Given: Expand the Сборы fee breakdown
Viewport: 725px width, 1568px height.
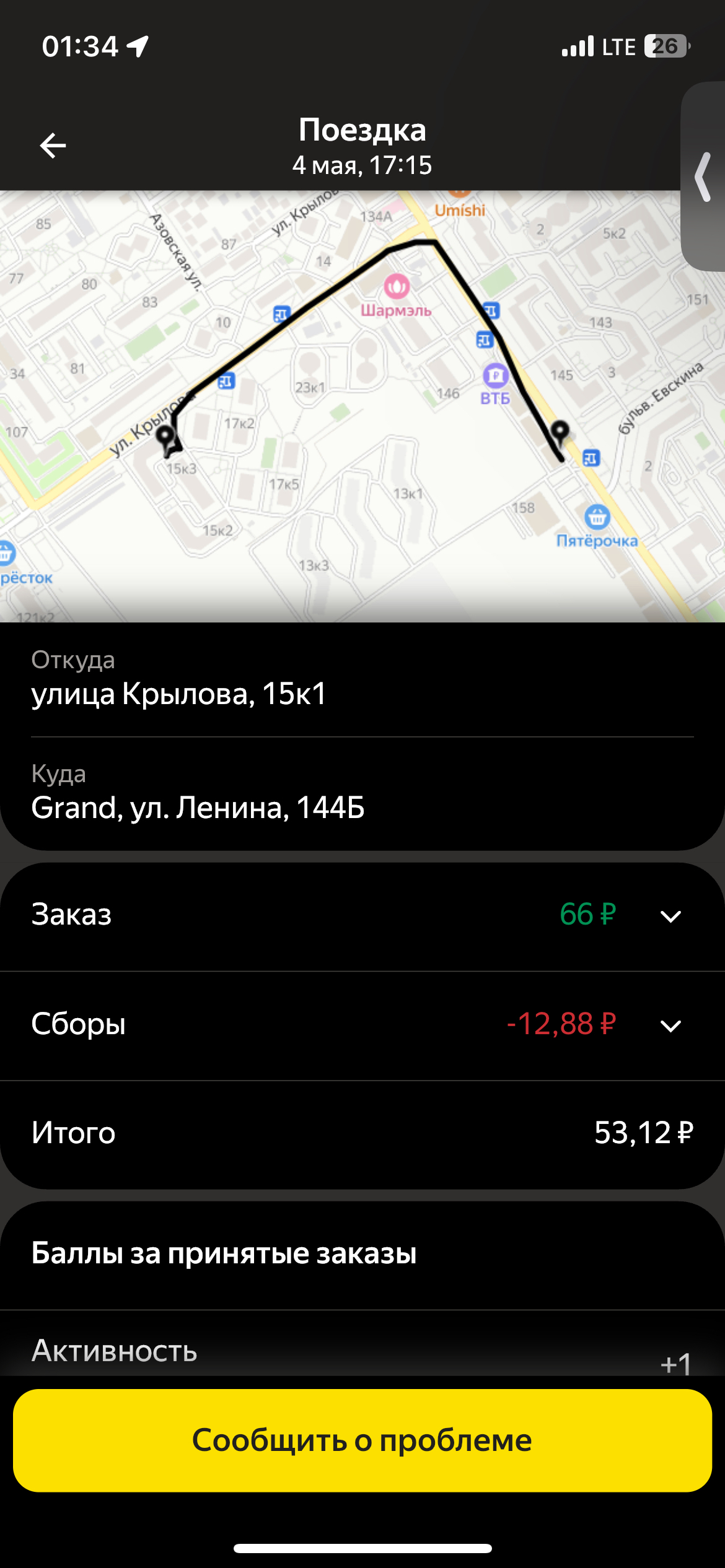Looking at the screenshot, I should coord(670,1026).
